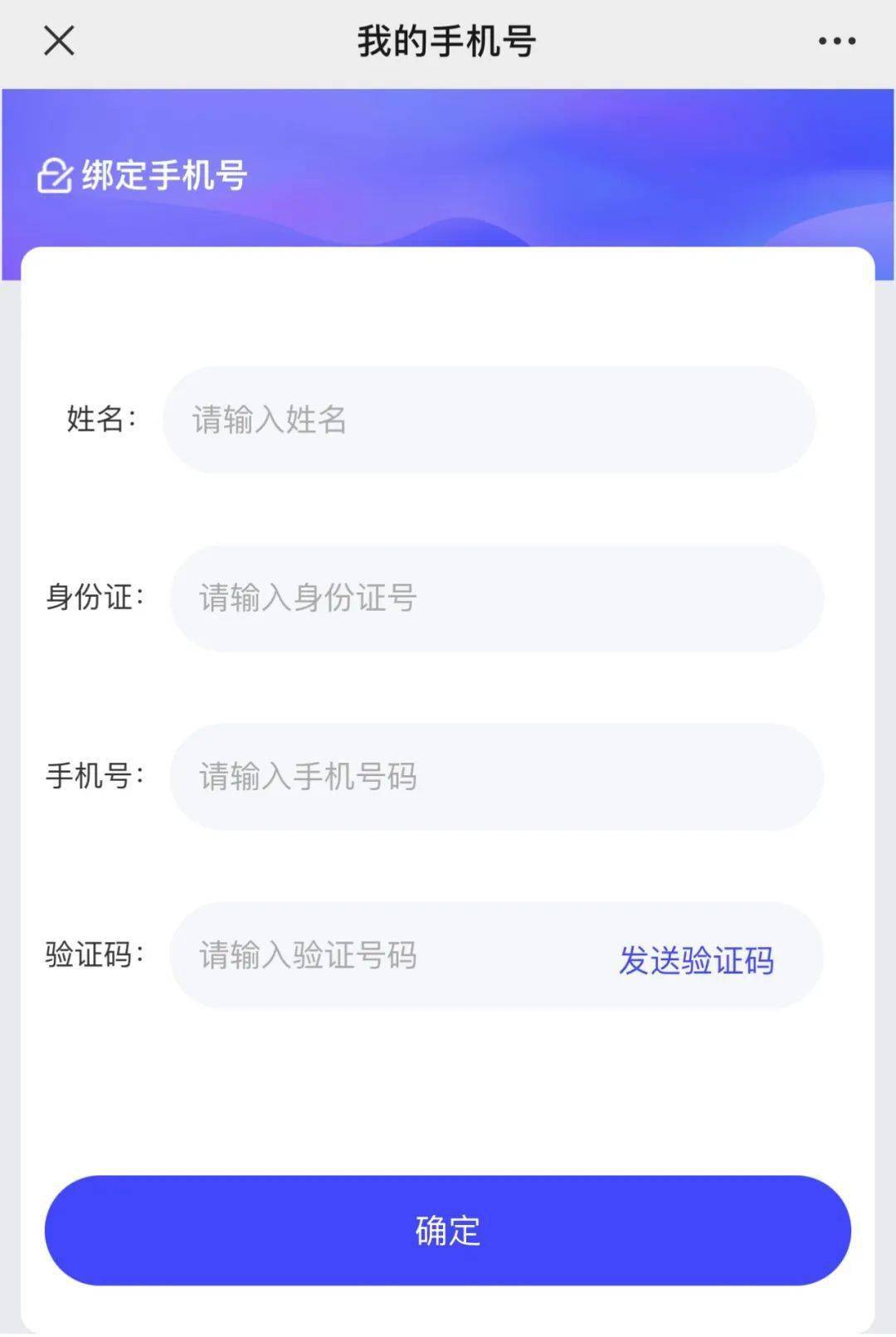
Task: Send verification code via 发送验证码
Action: (x=696, y=960)
